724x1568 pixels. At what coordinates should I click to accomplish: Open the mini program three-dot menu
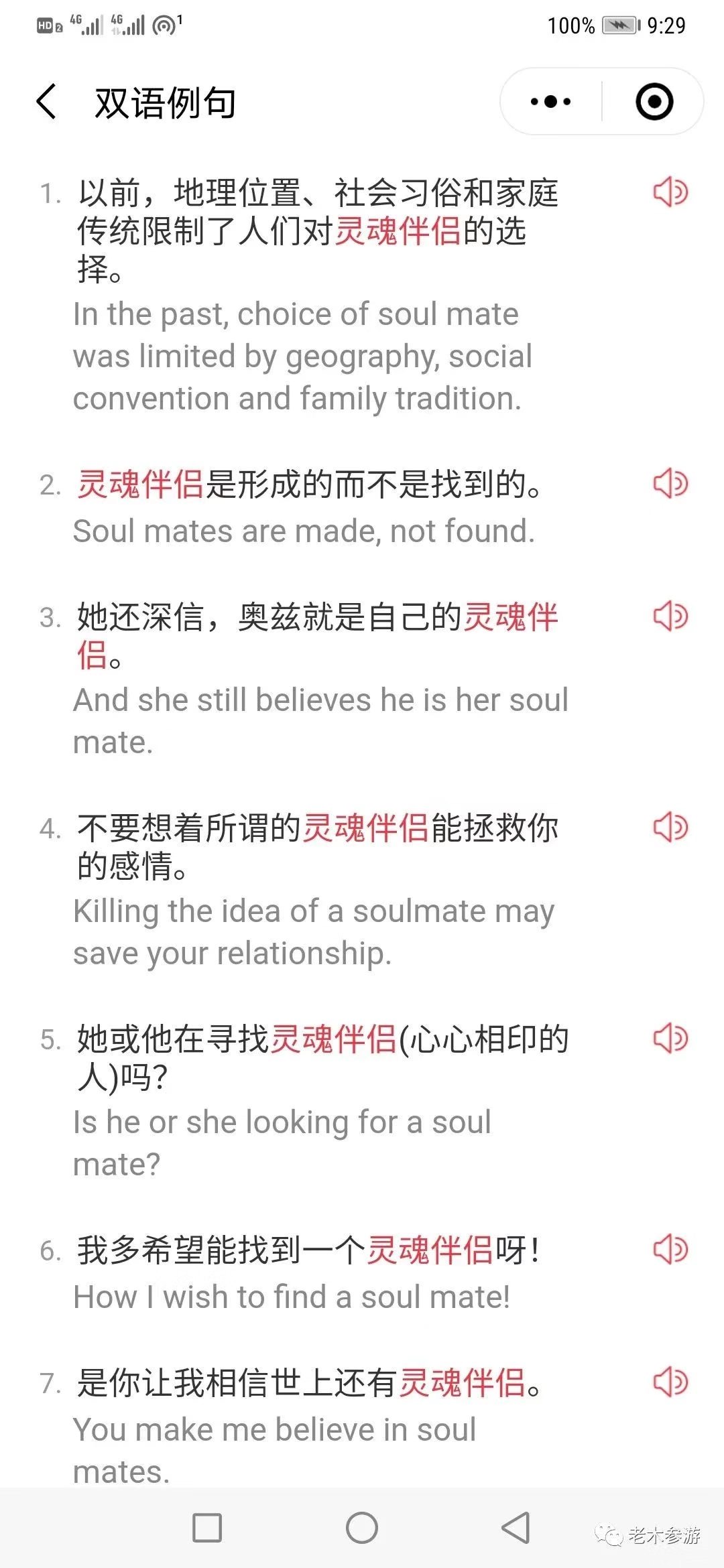click(550, 102)
